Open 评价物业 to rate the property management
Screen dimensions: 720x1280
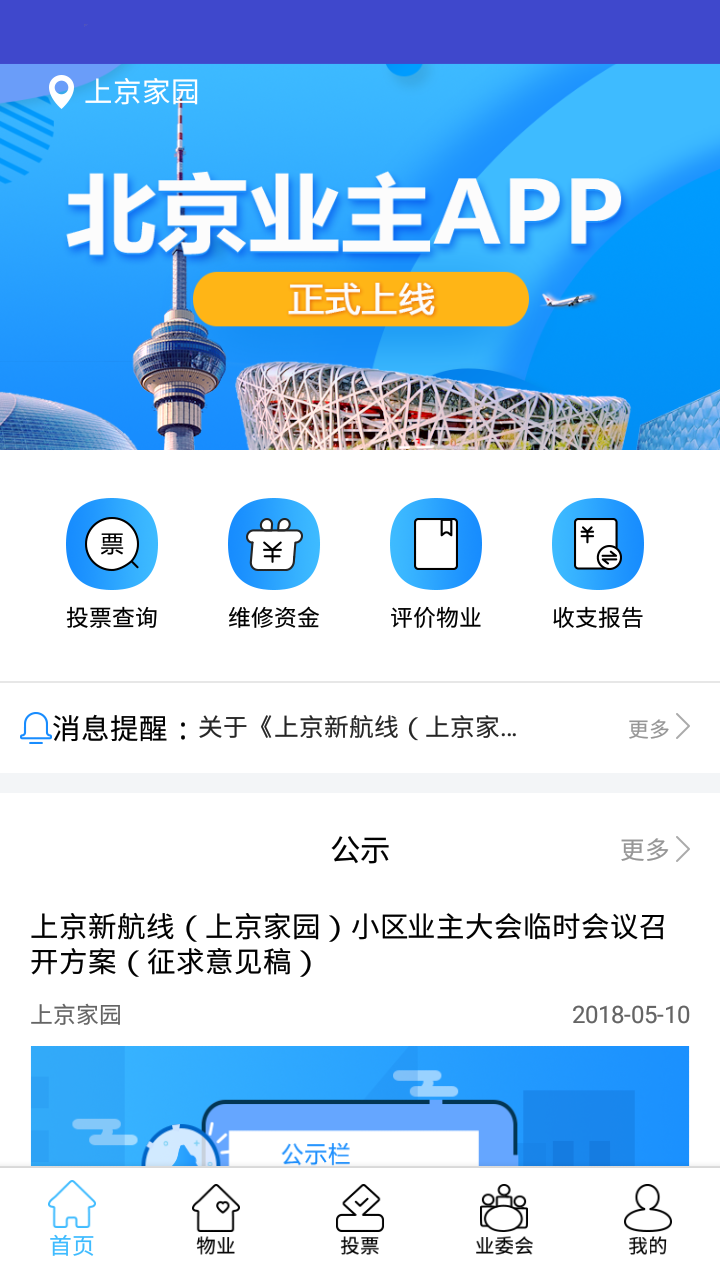(x=435, y=542)
